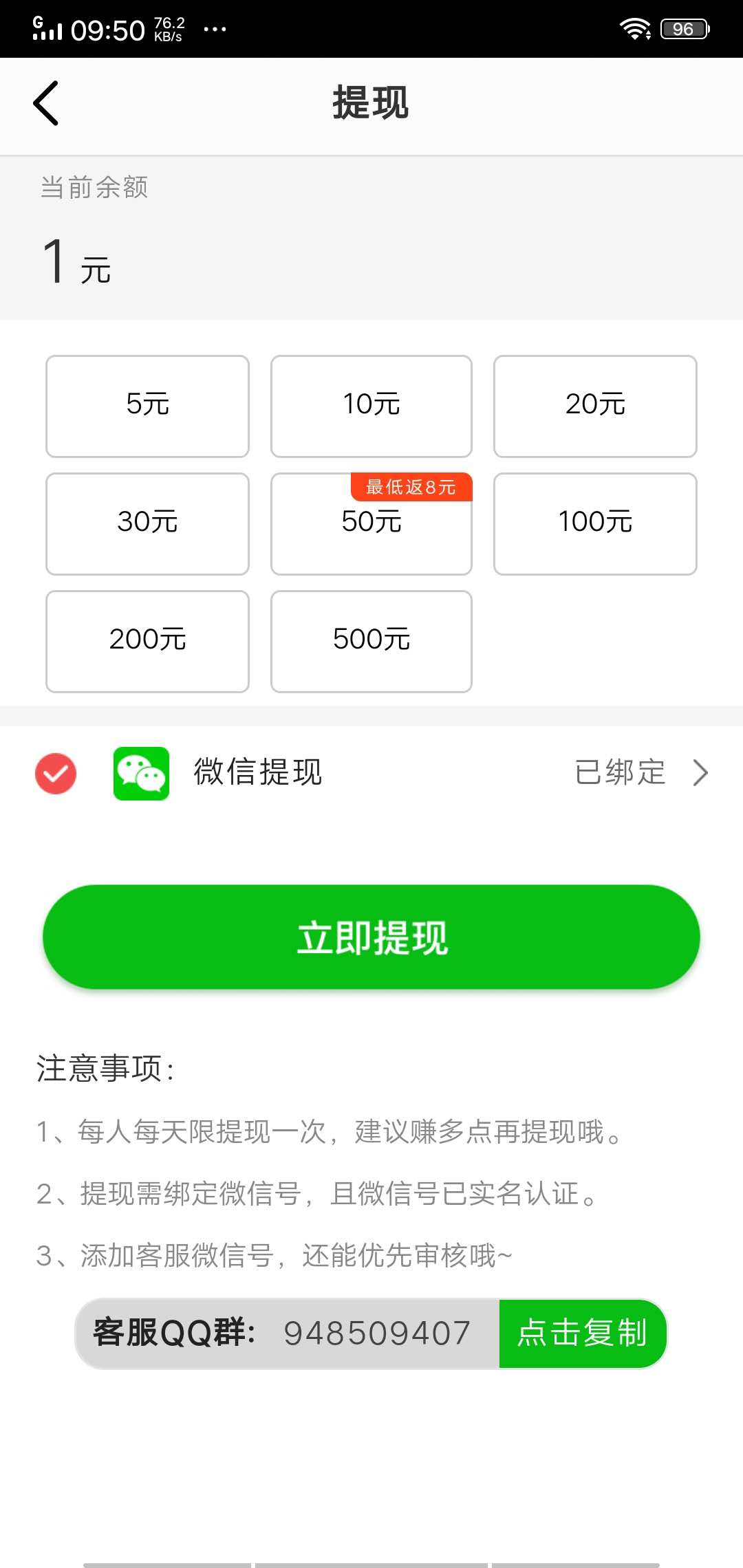Select the 500元 withdrawal amount
This screenshot has width=743, height=1568.
(371, 640)
